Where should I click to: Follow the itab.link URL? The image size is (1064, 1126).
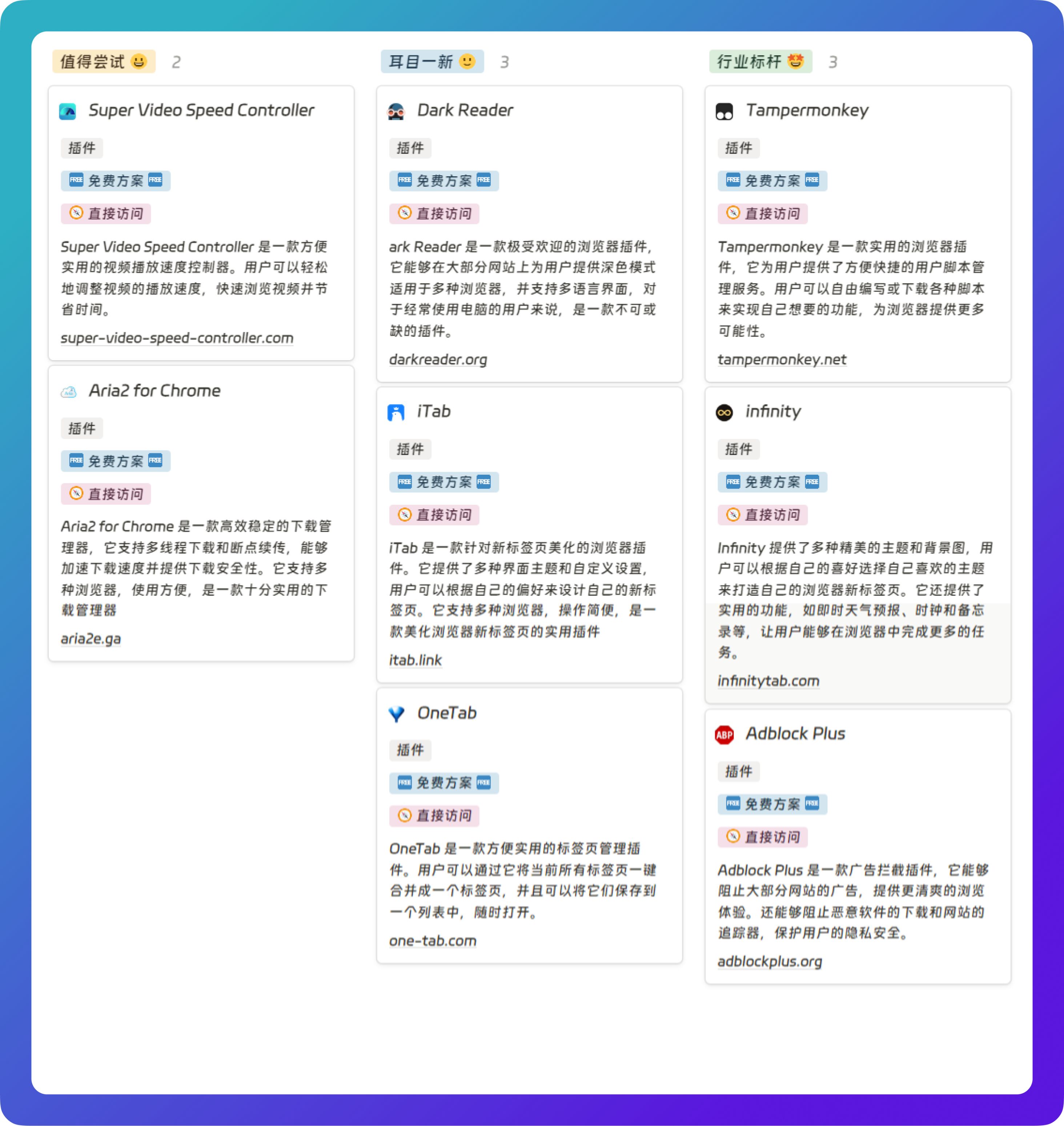(x=415, y=660)
